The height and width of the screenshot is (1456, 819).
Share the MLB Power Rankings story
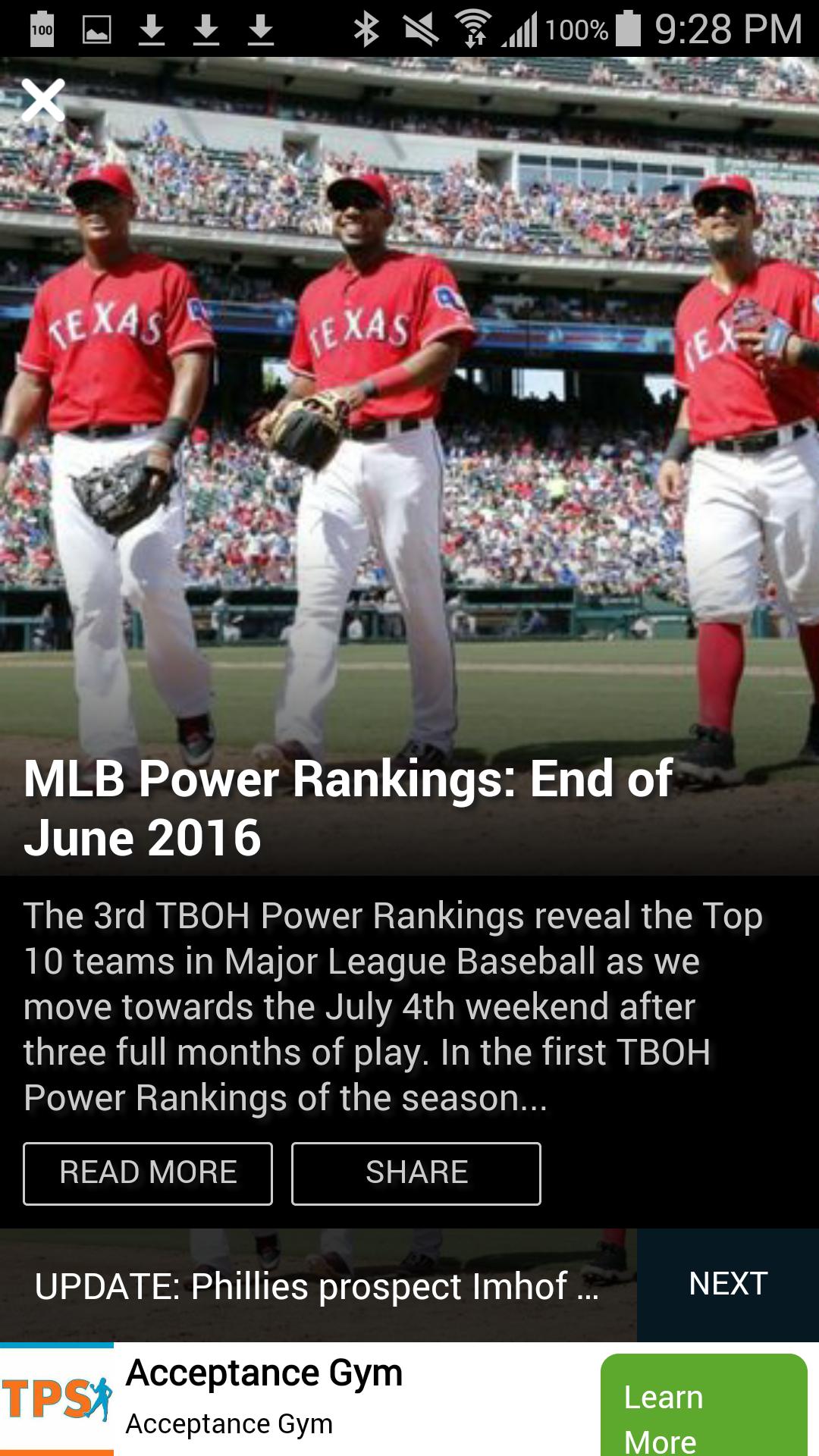[x=416, y=1173]
